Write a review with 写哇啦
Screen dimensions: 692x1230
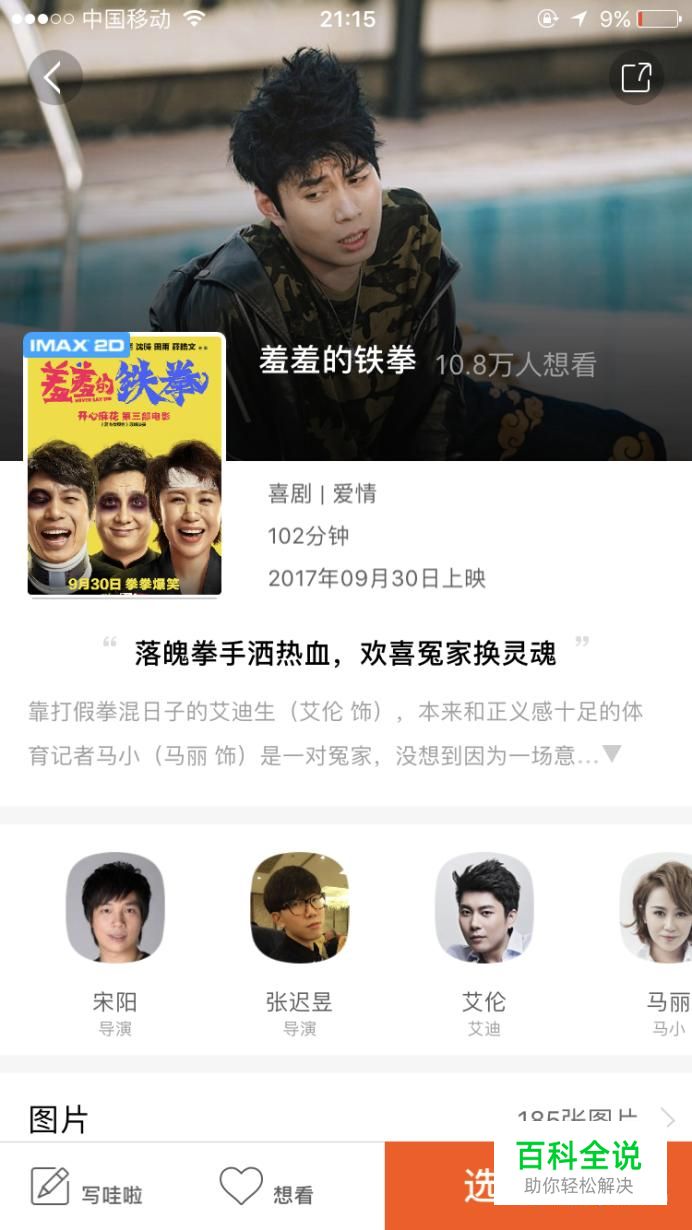pyautogui.click(x=87, y=1187)
